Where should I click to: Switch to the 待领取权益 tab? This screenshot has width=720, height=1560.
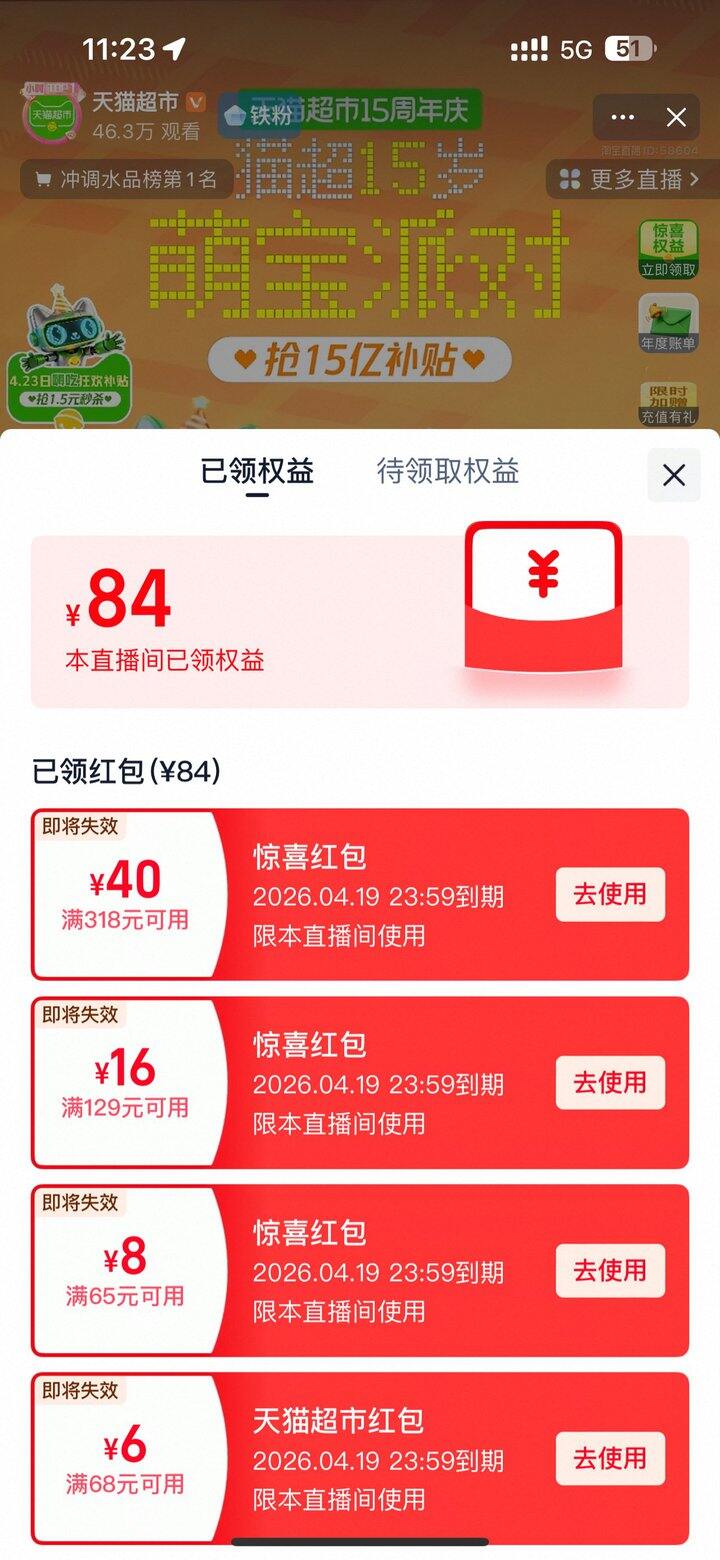[x=447, y=471]
